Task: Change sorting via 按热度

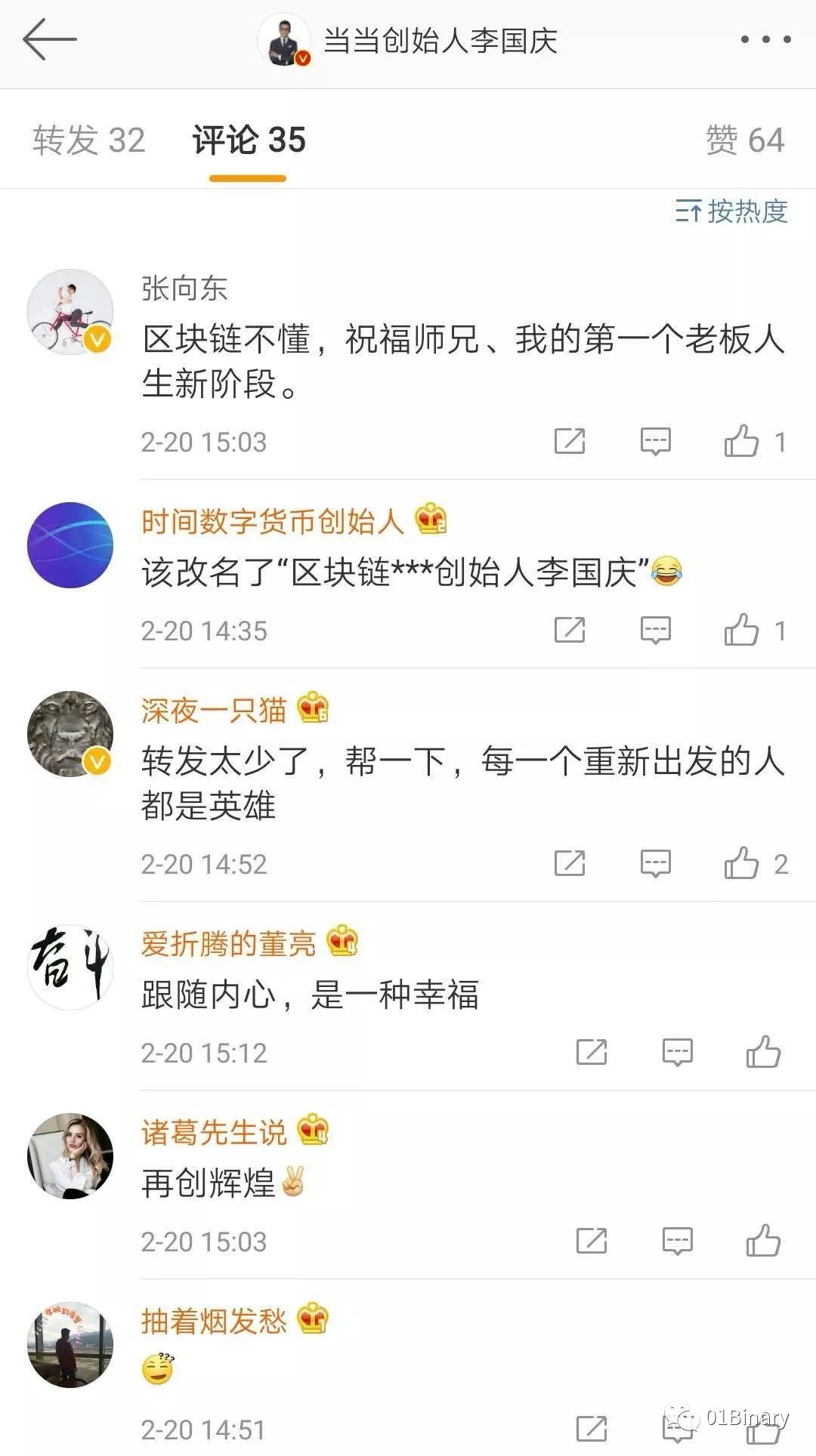Action: tap(731, 211)
